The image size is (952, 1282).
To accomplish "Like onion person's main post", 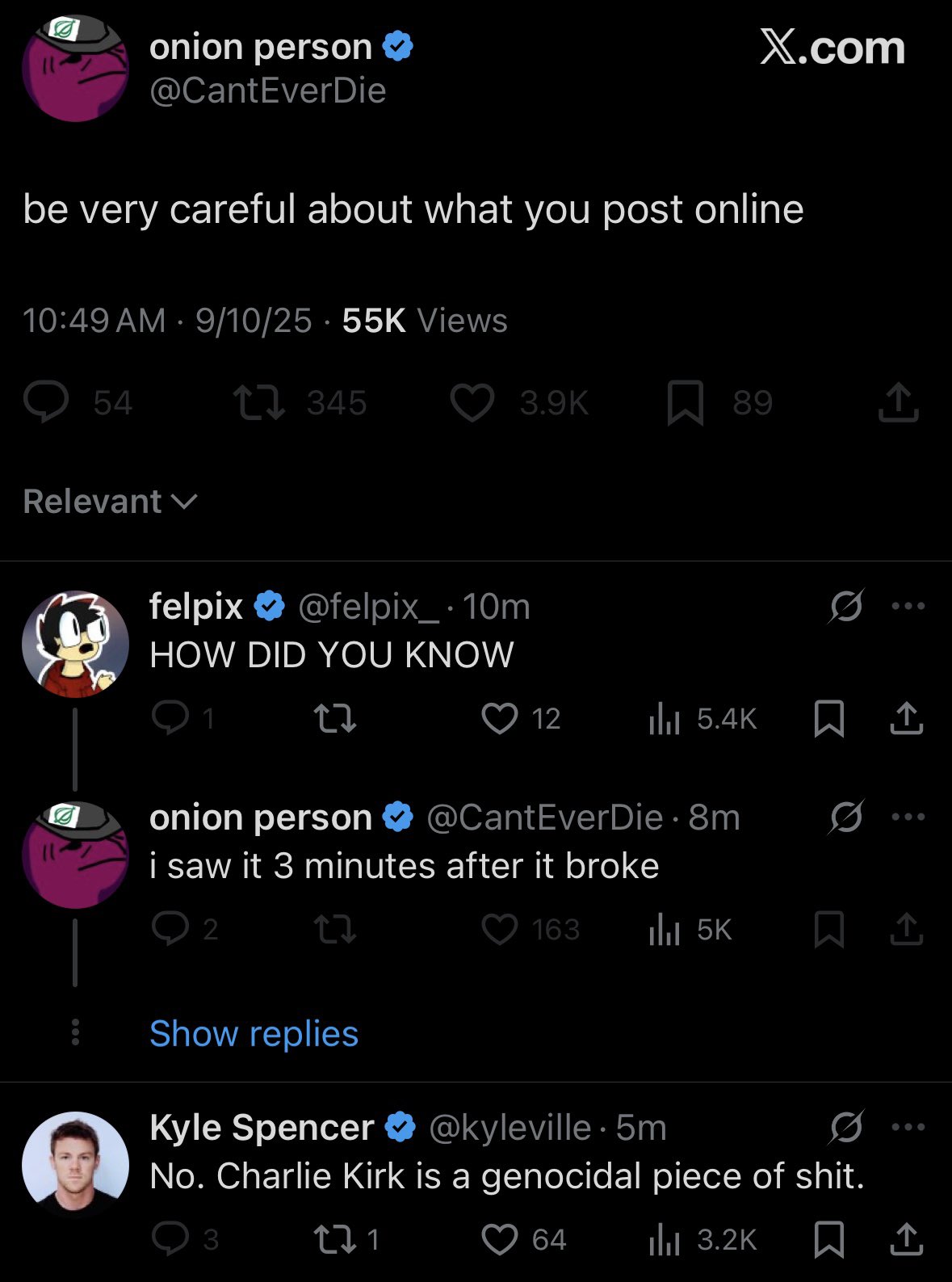I will pos(472,402).
